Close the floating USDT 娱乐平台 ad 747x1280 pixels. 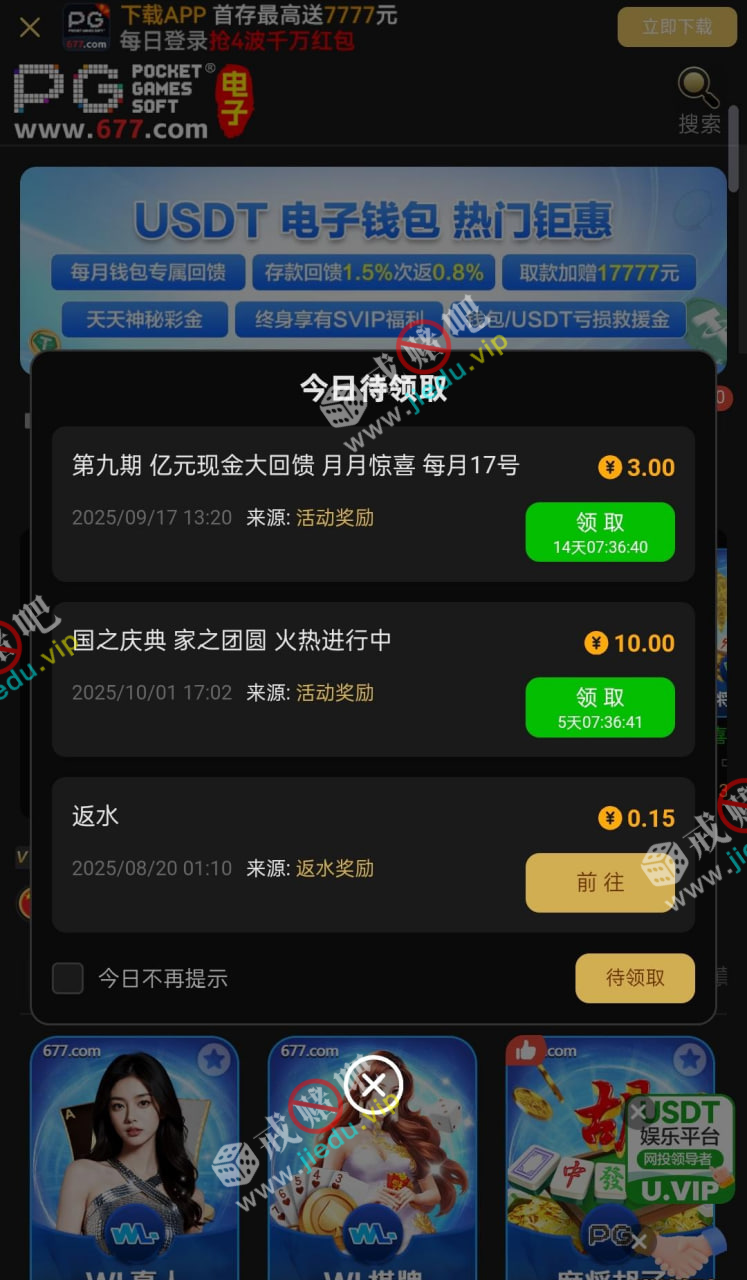[x=639, y=1109]
